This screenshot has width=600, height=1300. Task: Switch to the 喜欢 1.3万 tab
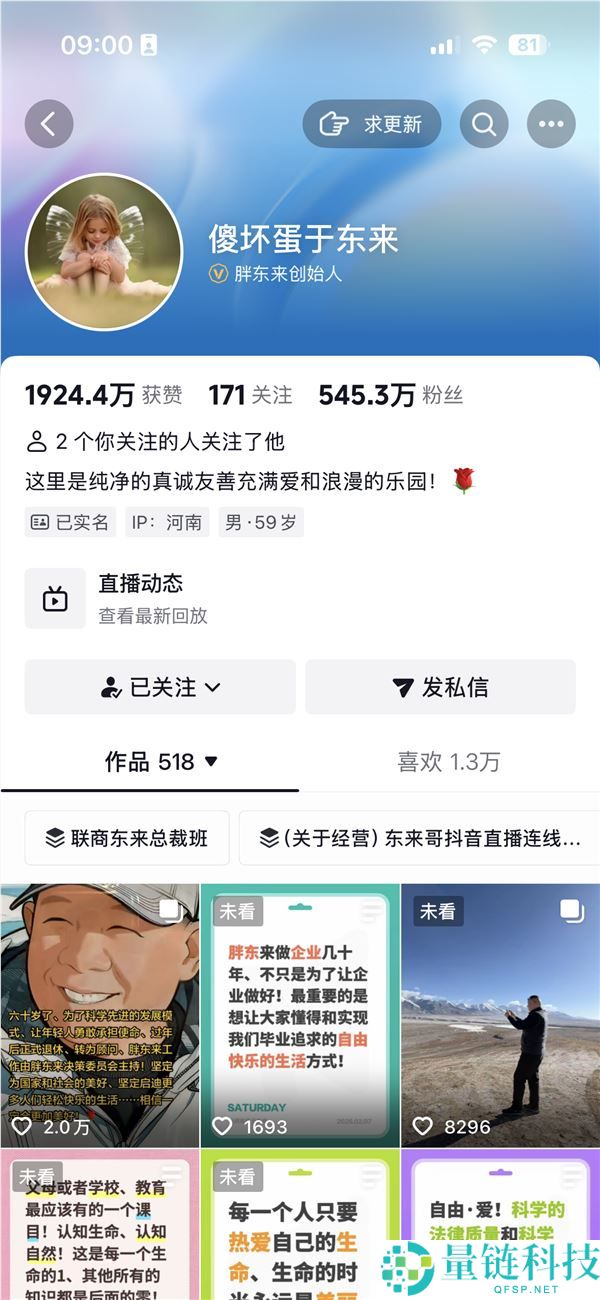[448, 762]
